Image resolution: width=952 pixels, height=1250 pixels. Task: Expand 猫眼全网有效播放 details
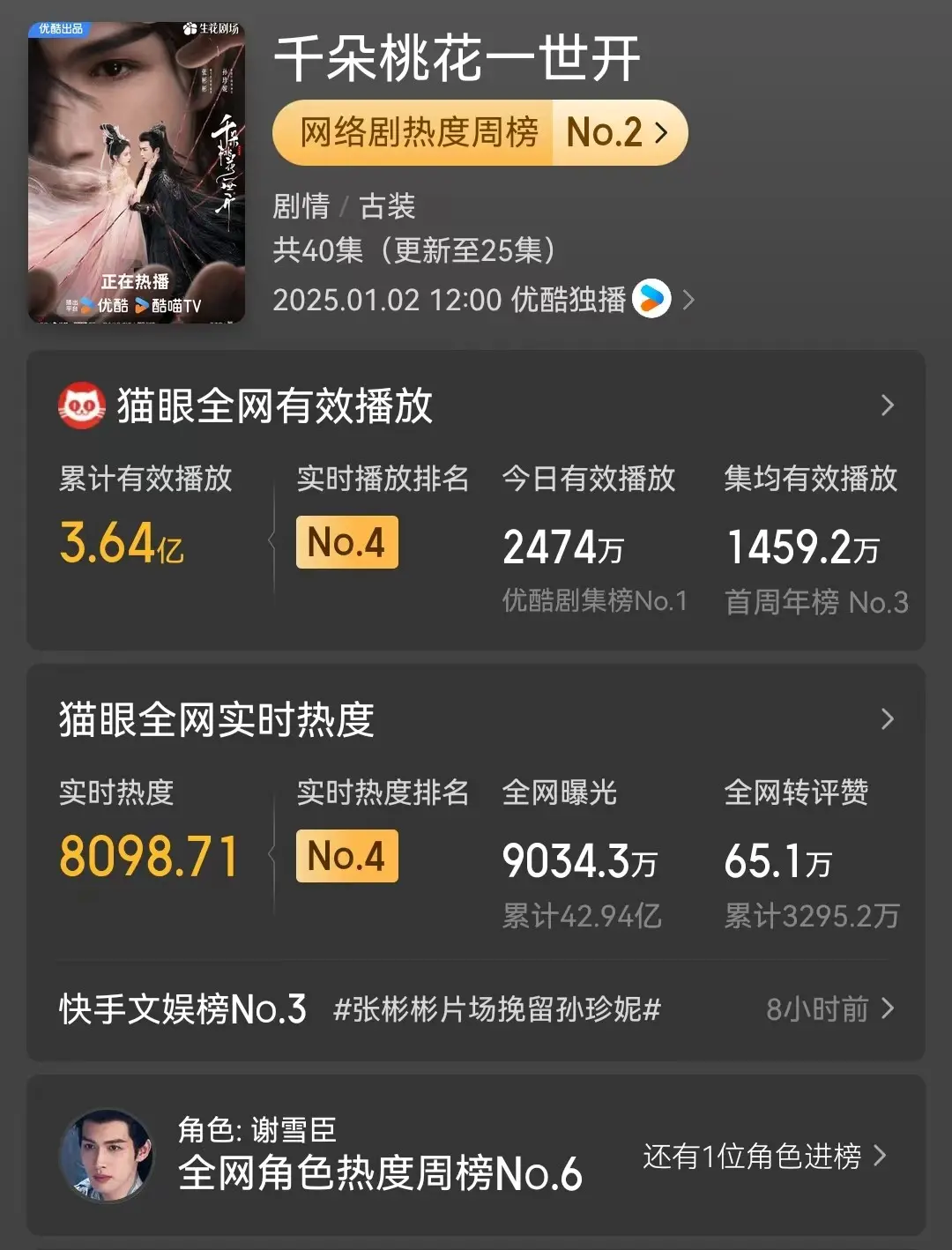pos(887,406)
